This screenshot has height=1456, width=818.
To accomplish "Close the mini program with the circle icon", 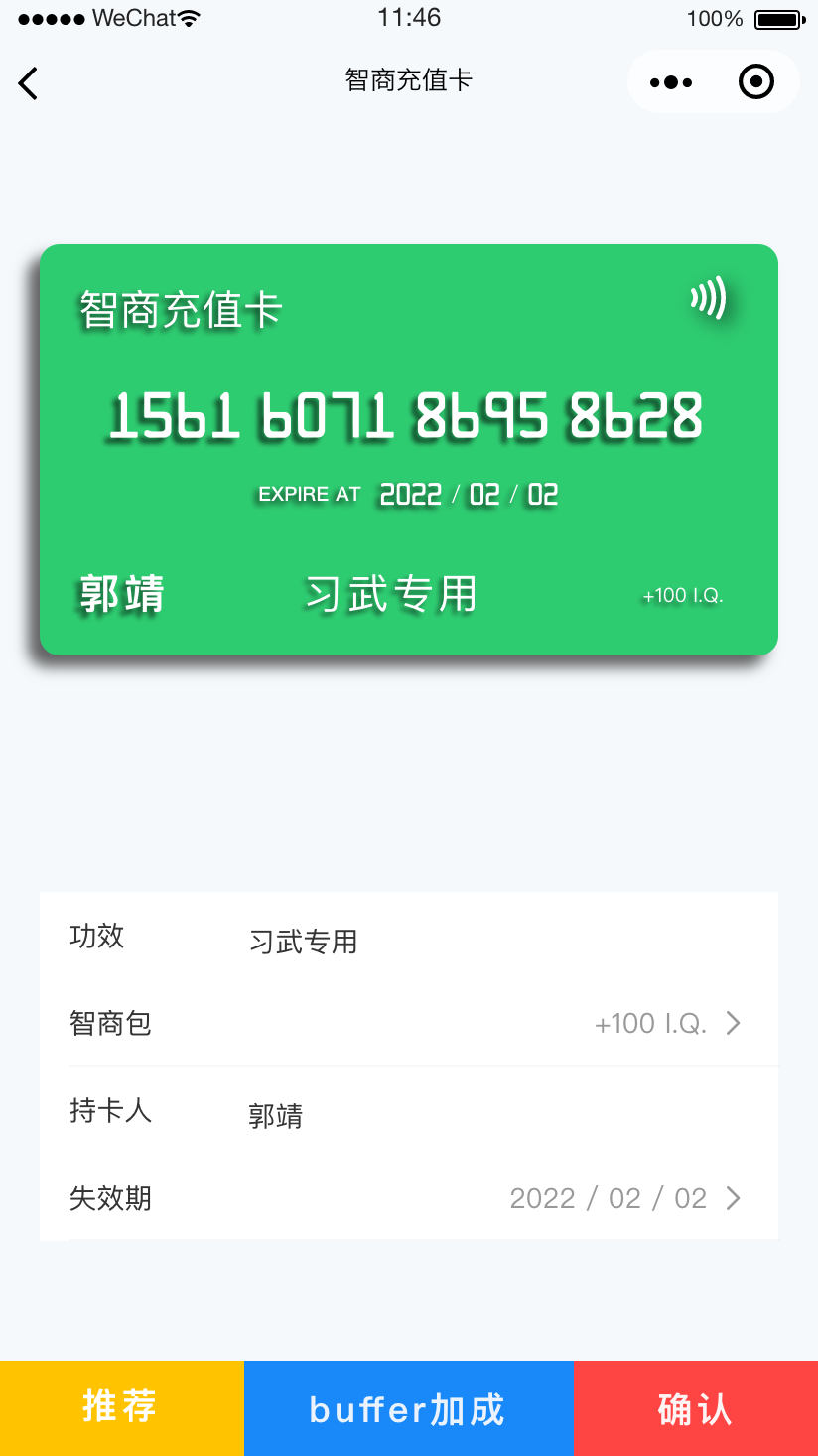I will pyautogui.click(x=756, y=82).
